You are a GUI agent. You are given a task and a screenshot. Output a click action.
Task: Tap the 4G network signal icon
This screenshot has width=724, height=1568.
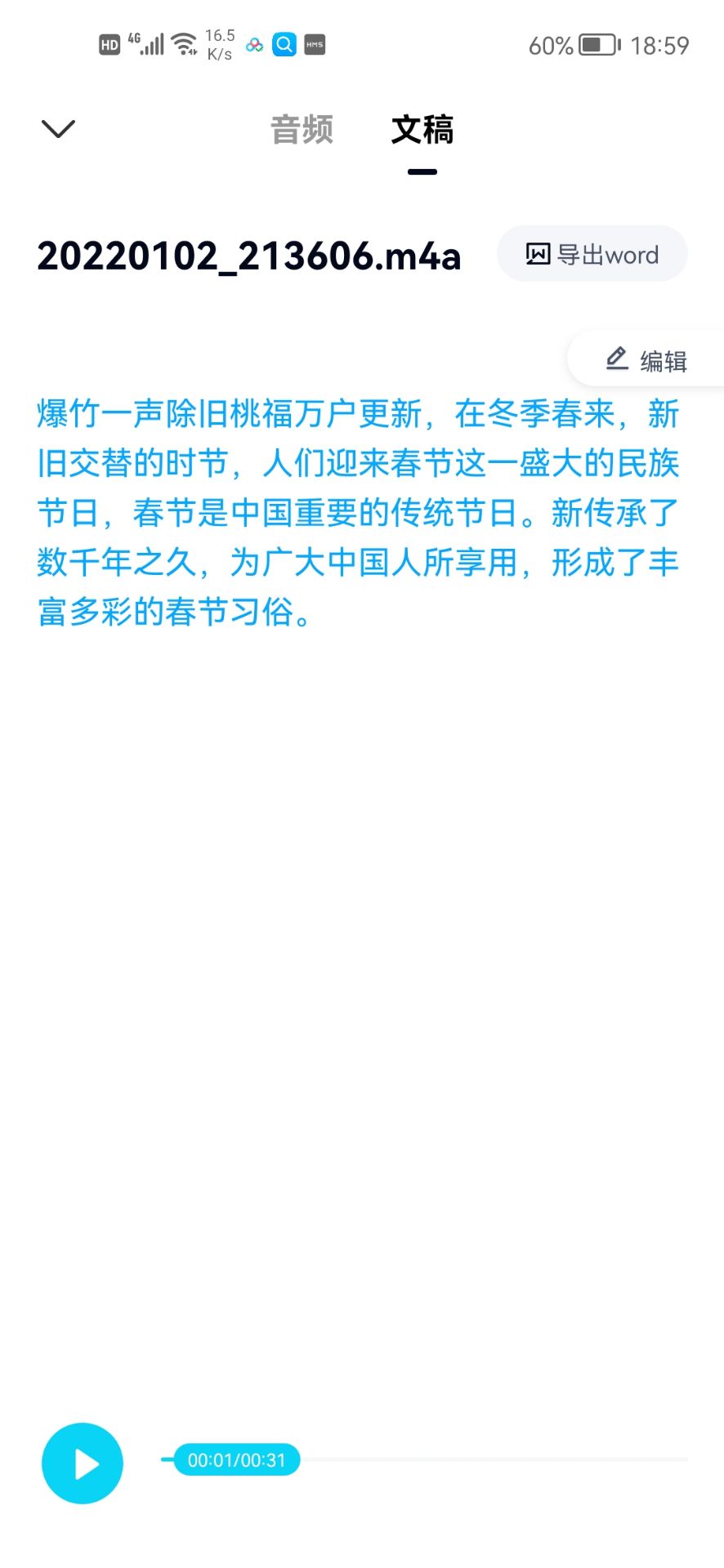[149, 44]
